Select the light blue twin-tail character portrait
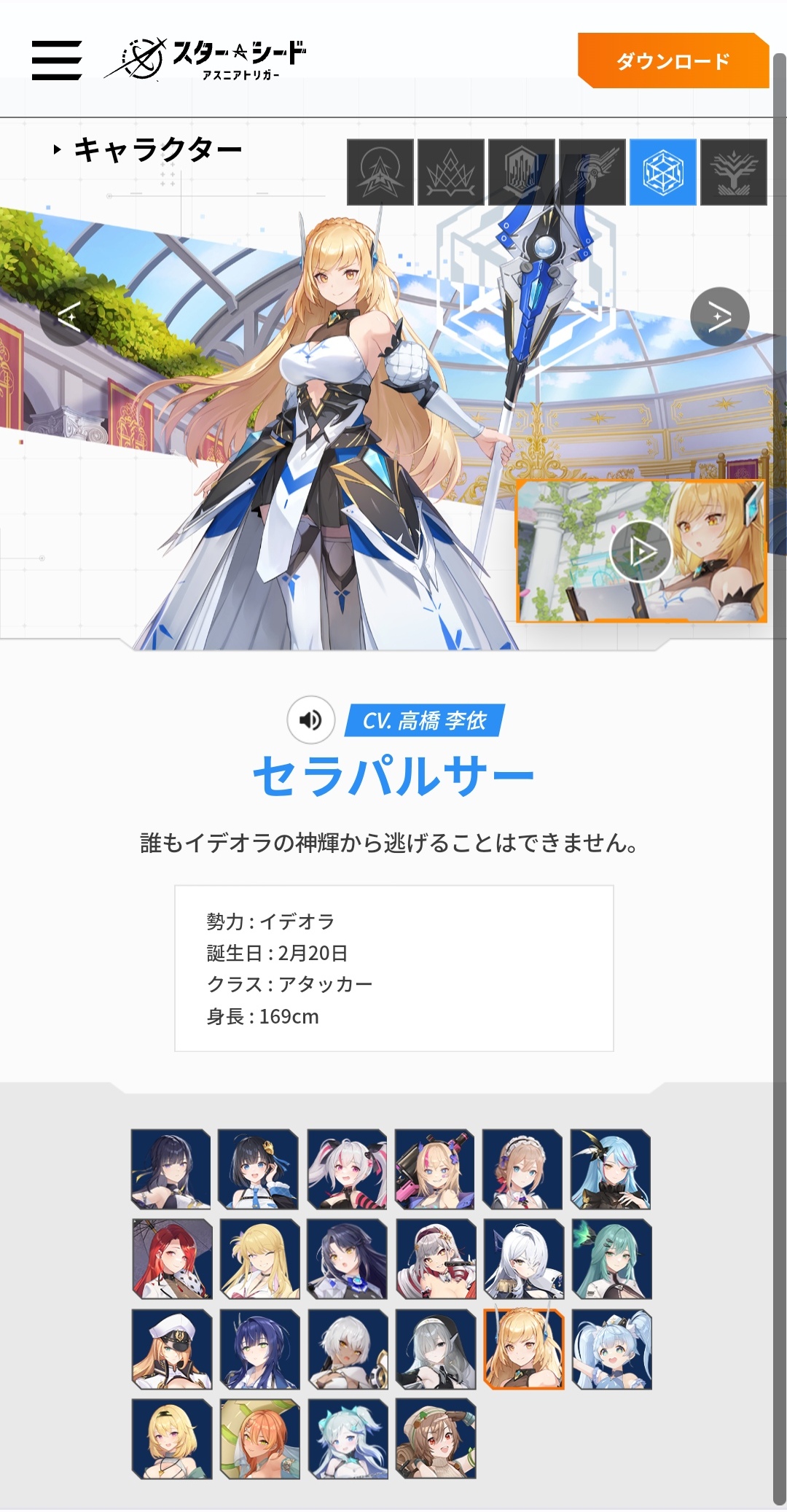The width and height of the screenshot is (787, 1512). [611, 1349]
